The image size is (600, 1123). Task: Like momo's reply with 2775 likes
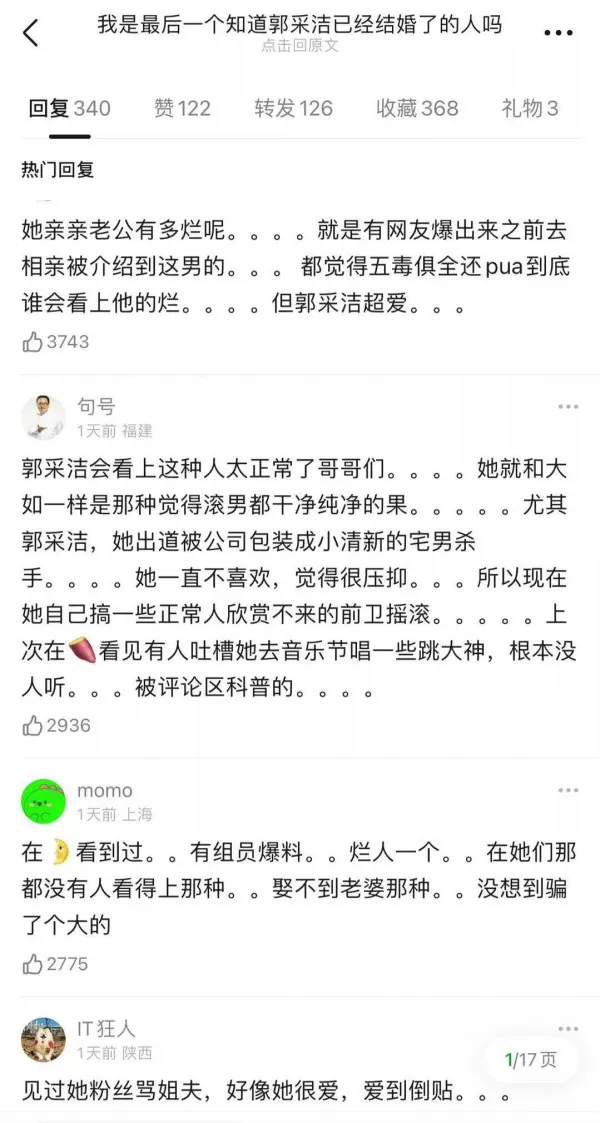tap(33, 964)
